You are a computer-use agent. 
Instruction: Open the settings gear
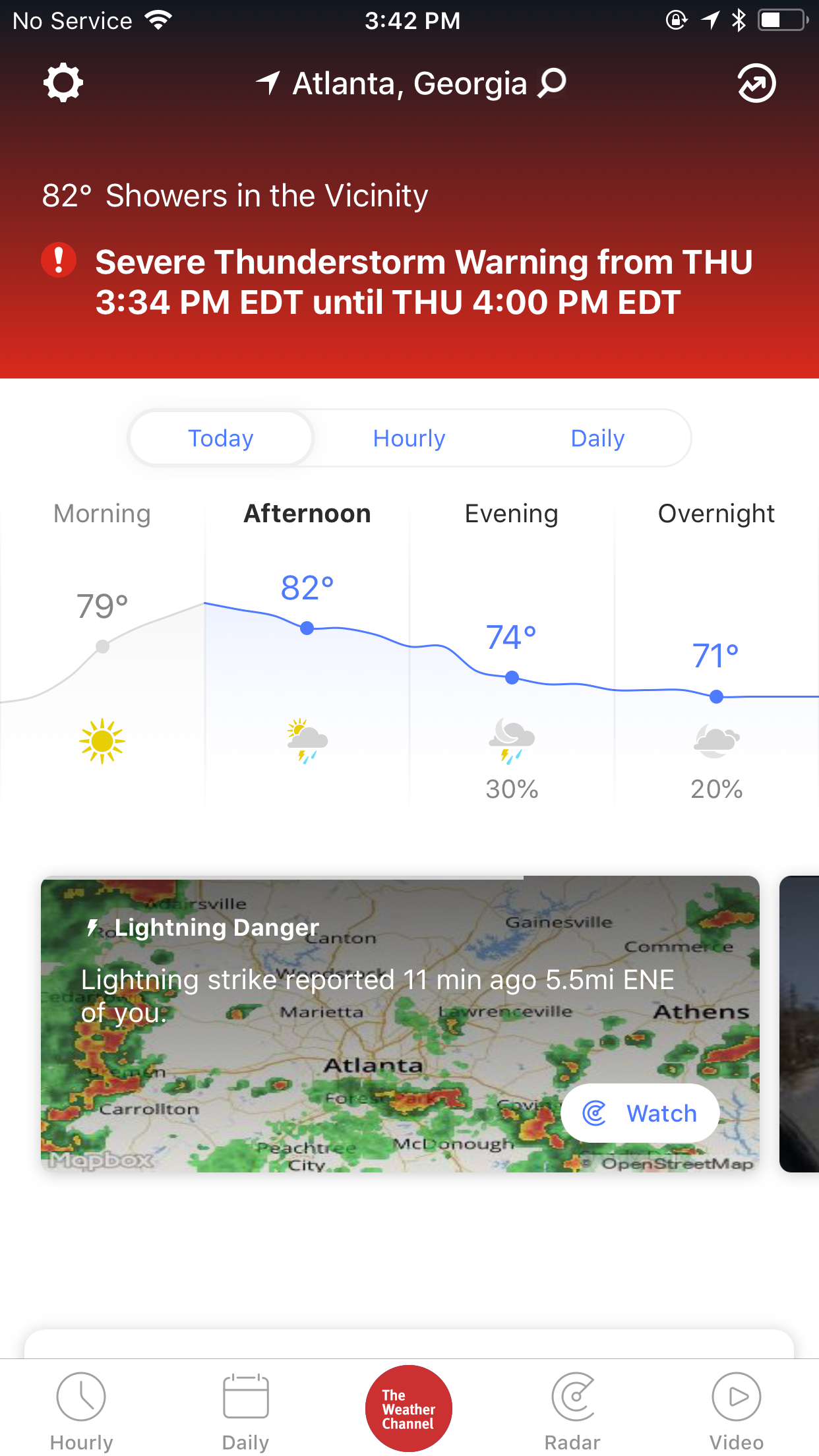pos(63,83)
